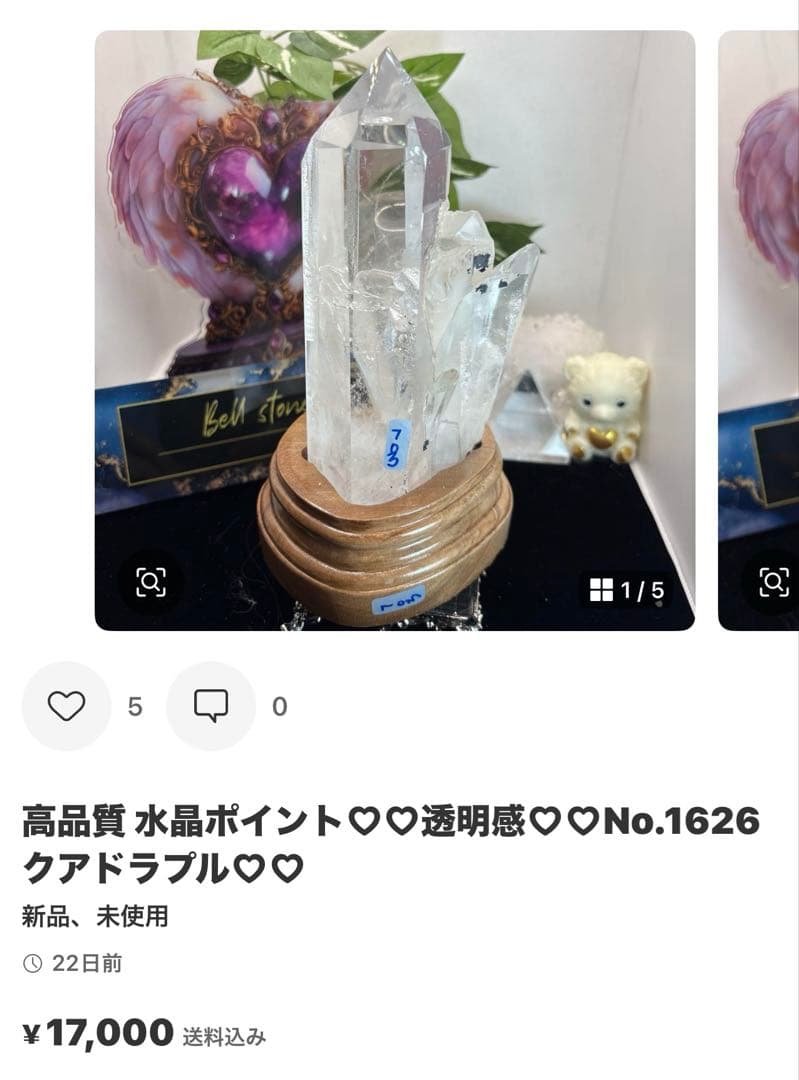Open the 1 / 5 photo grid view
Image resolution: width=799 pixels, height=1080 pixels.
coord(627,590)
